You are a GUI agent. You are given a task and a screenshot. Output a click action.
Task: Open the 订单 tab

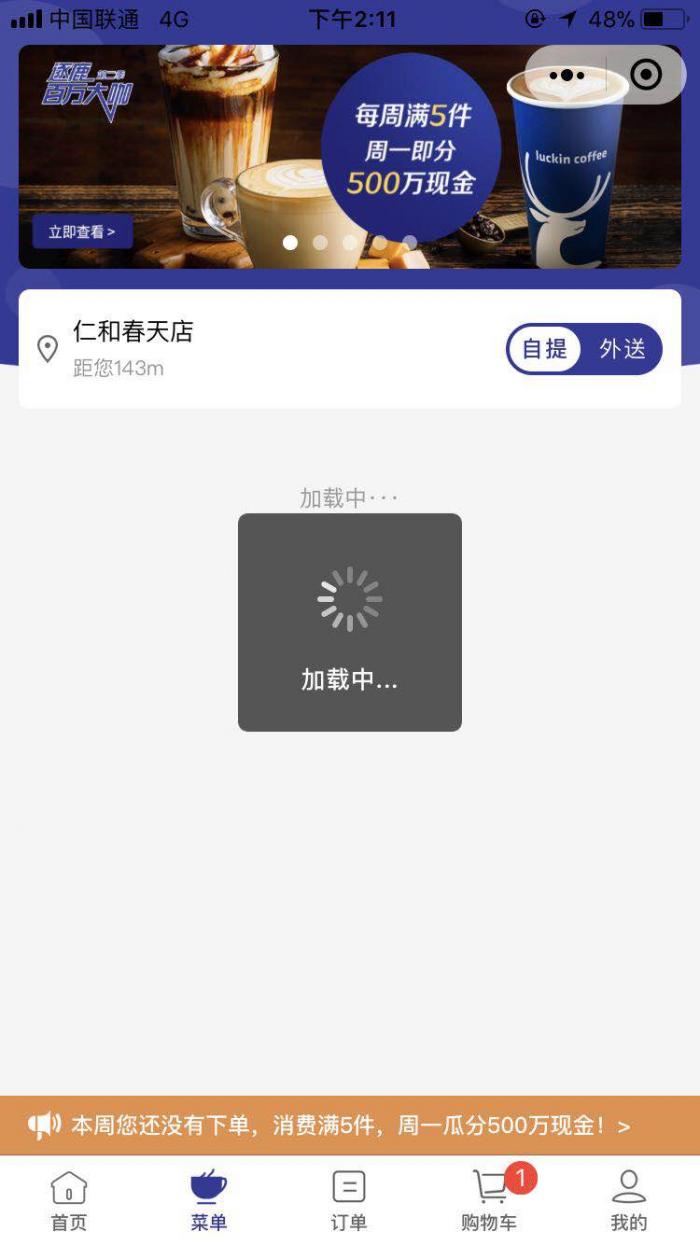click(349, 1201)
